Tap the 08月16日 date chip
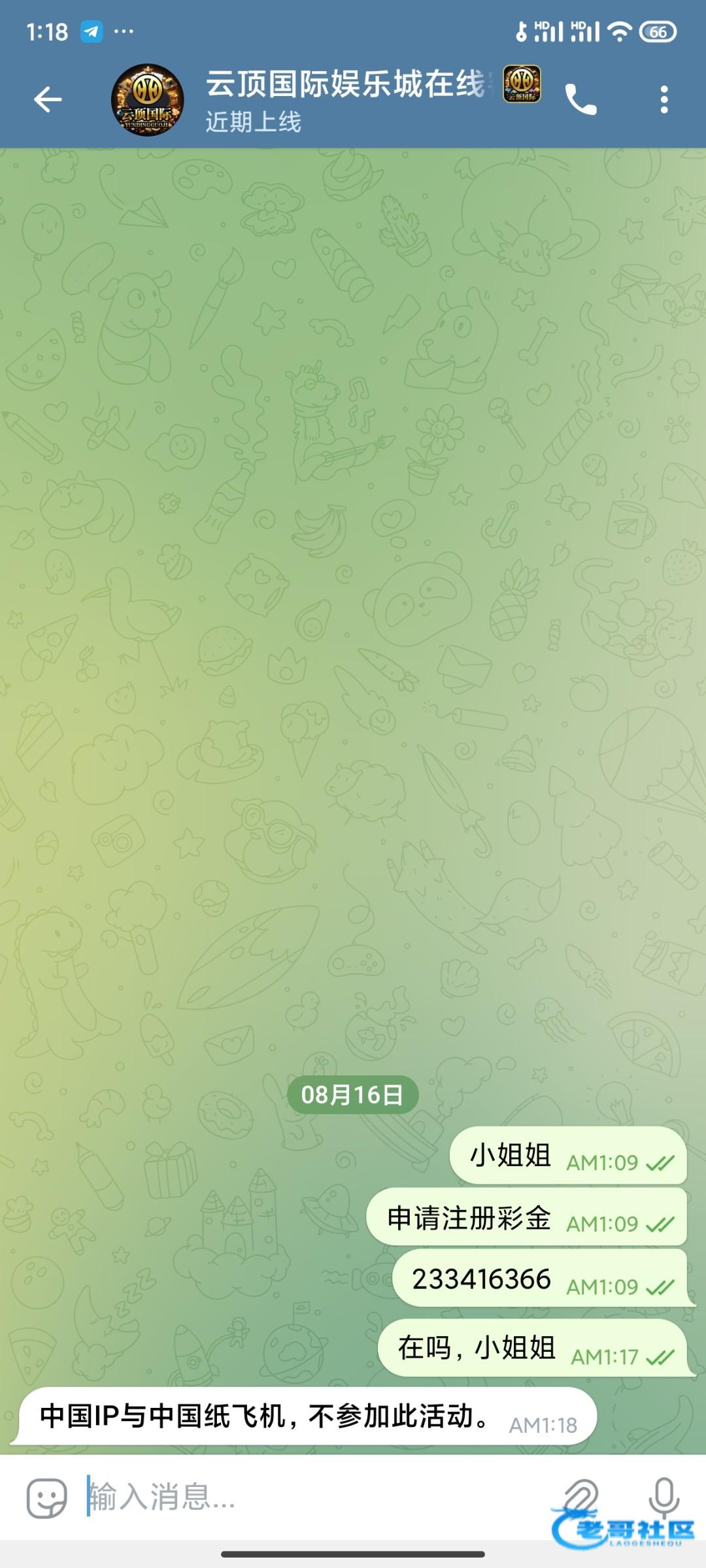 click(352, 1094)
